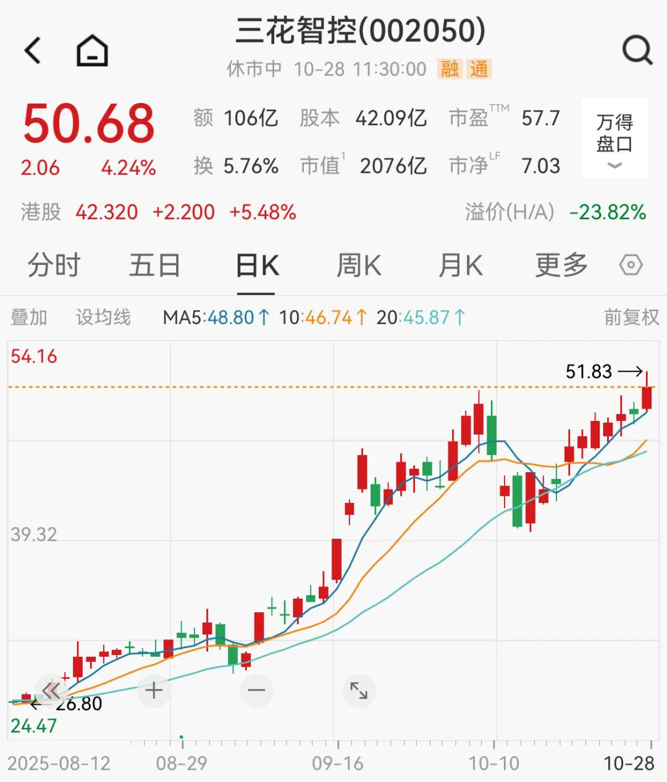Switch to the 五日 chart tab
Viewport: 667px width, 782px height.
coord(155,265)
